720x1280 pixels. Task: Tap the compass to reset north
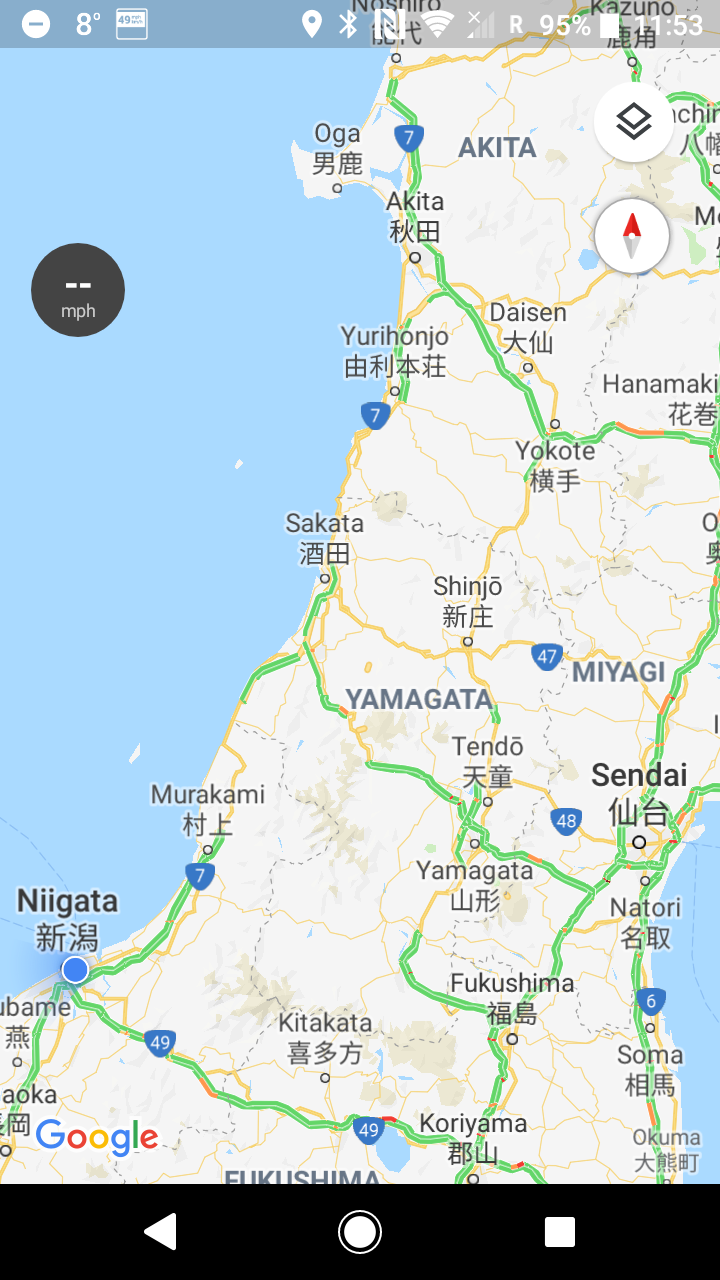(632, 237)
